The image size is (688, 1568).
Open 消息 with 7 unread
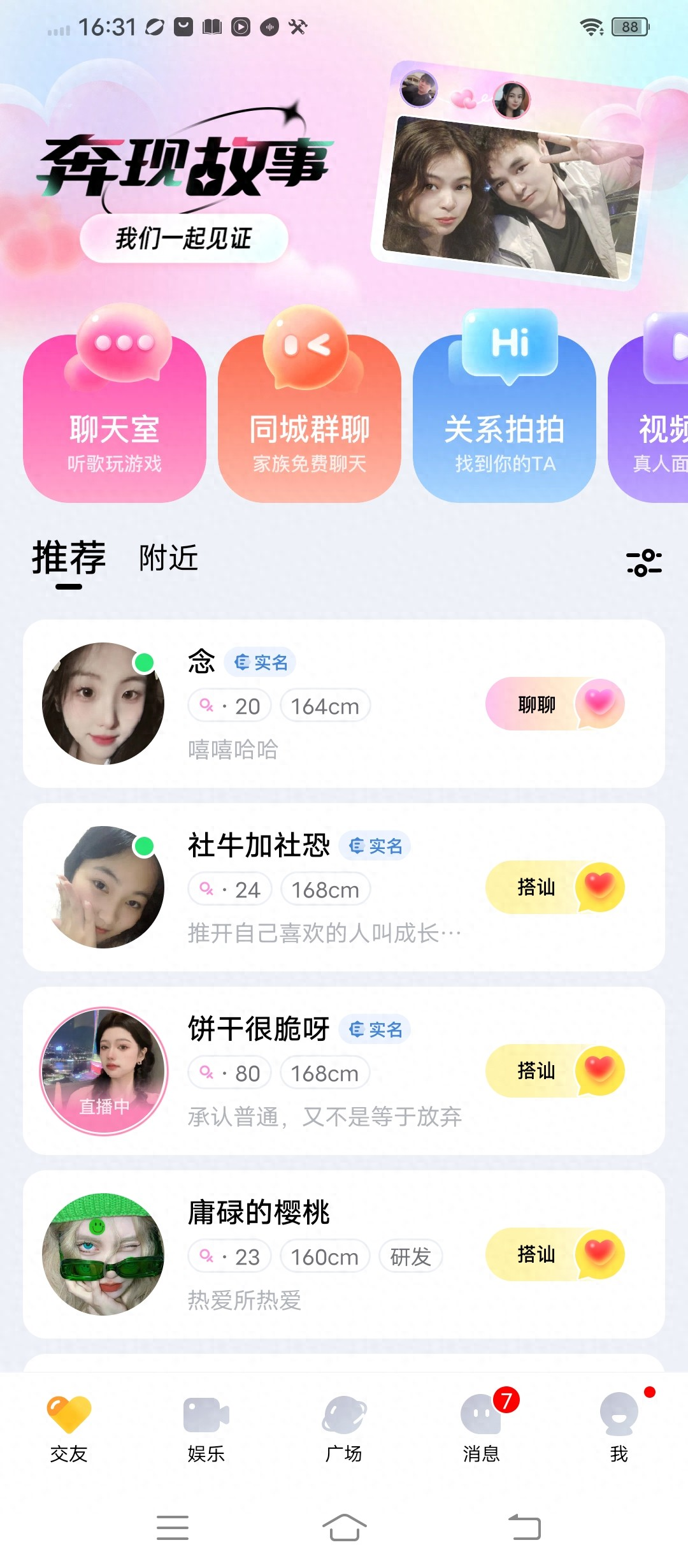click(x=482, y=1428)
